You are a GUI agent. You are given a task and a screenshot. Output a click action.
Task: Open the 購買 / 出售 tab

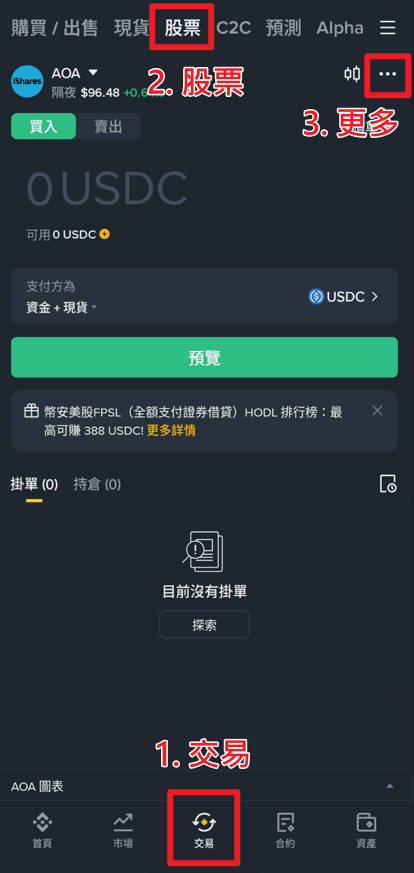pyautogui.click(x=55, y=28)
